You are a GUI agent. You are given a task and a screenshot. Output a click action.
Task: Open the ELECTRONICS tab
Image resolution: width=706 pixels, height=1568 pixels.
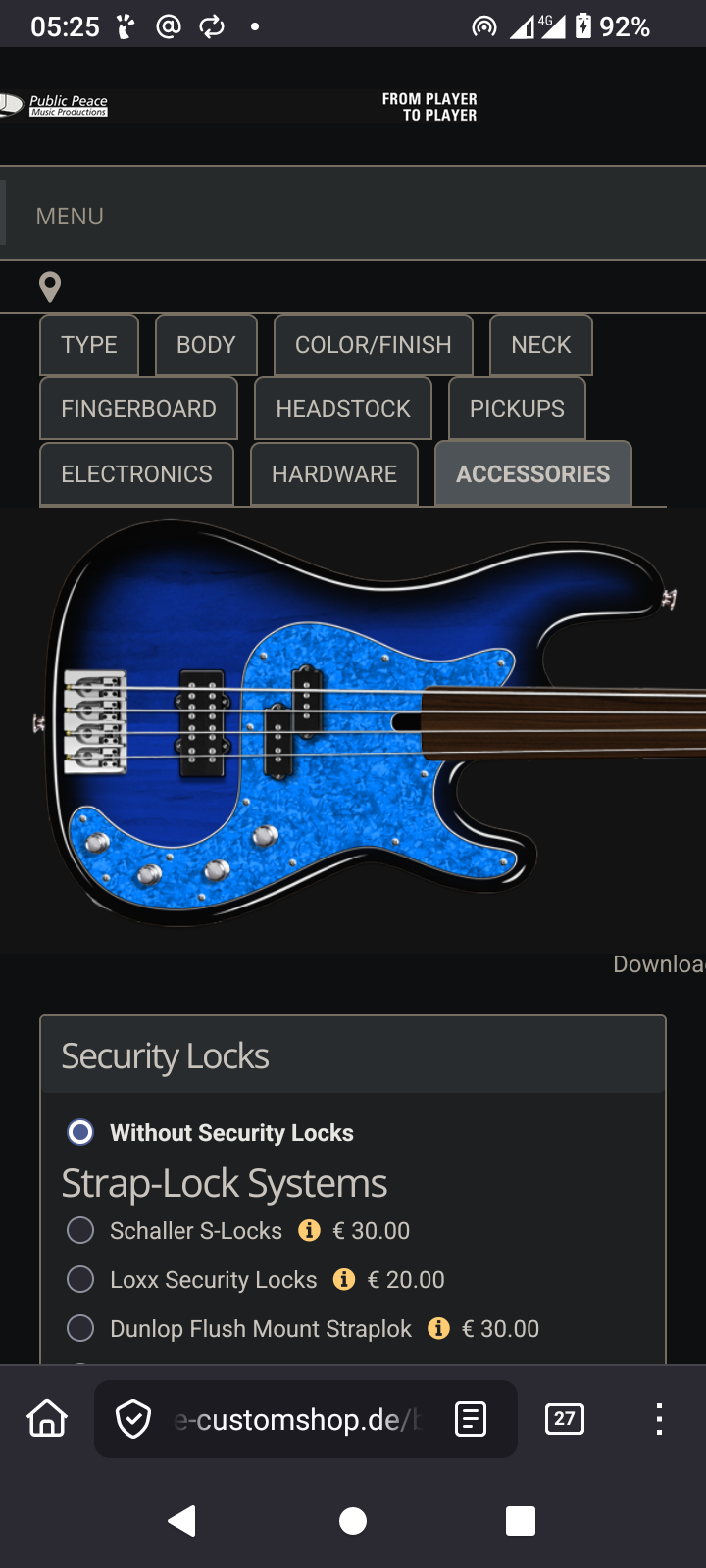point(136,474)
